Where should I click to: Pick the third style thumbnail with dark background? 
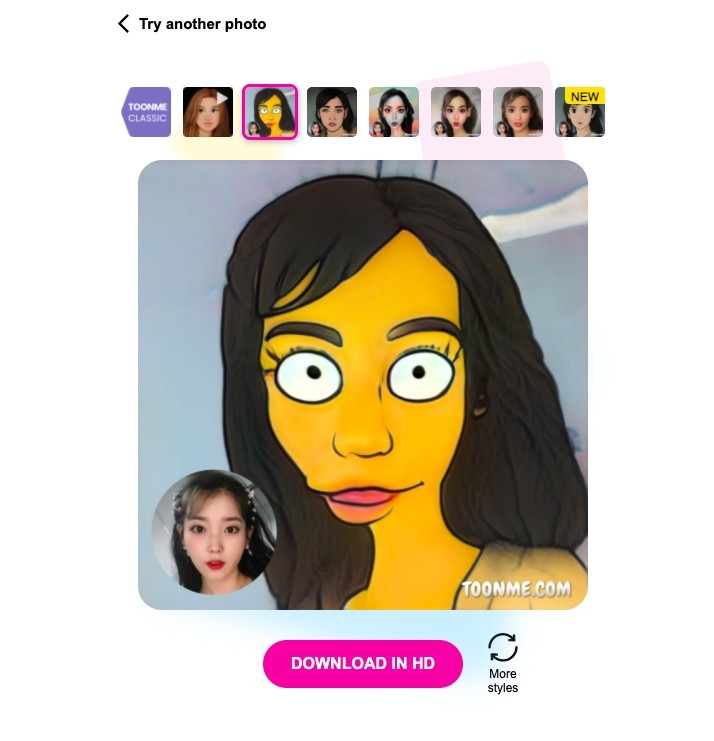coord(332,112)
